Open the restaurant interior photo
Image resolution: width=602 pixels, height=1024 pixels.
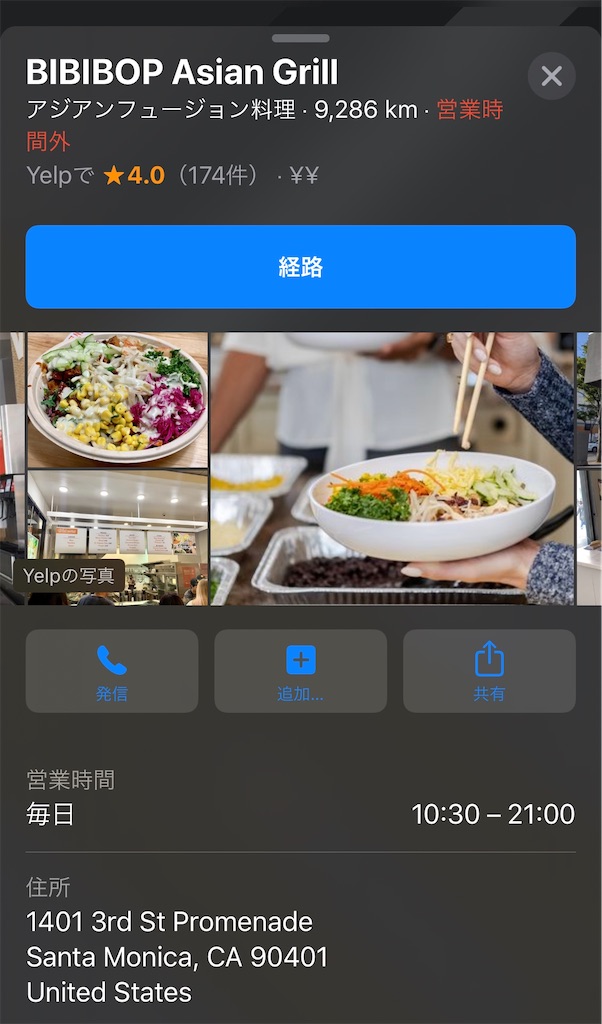(x=117, y=537)
